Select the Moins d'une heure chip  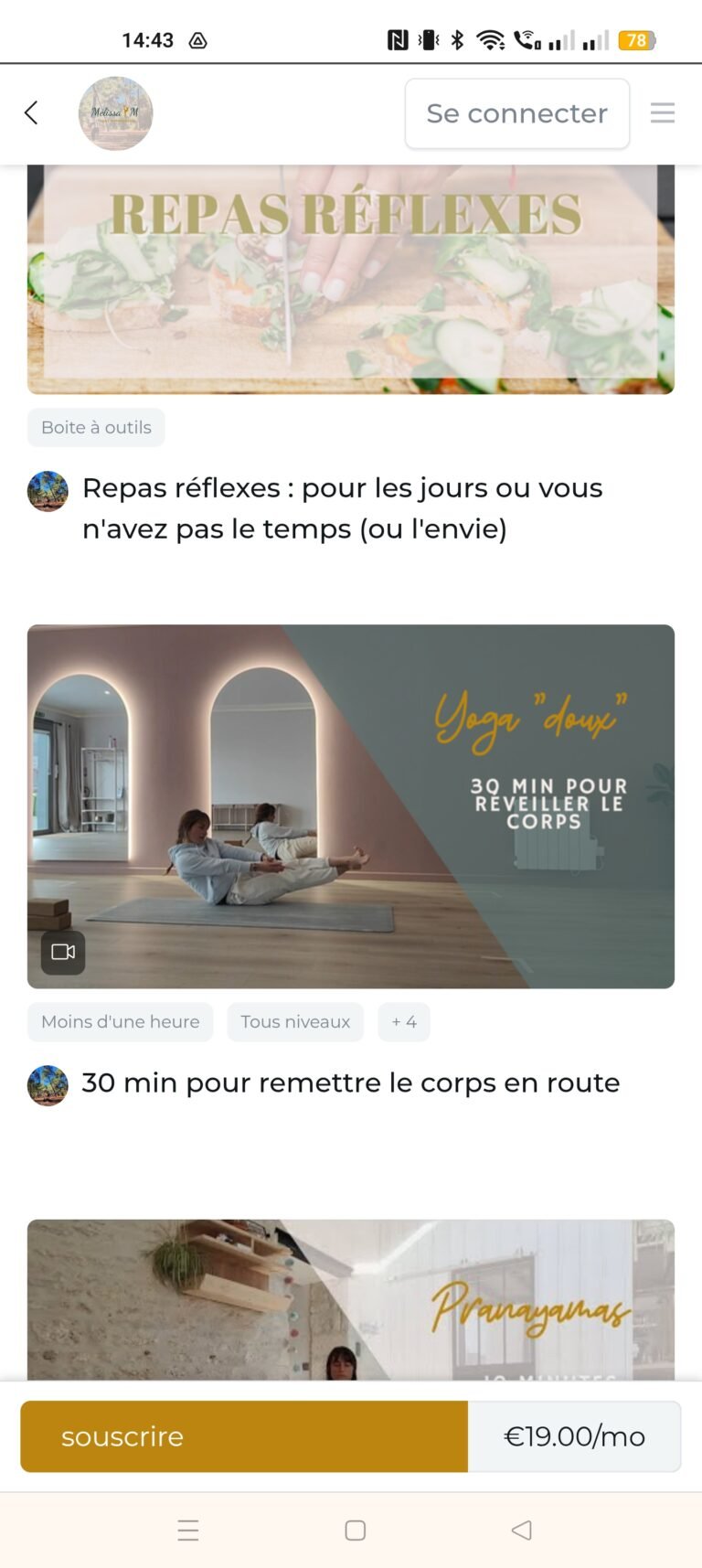coord(120,1022)
